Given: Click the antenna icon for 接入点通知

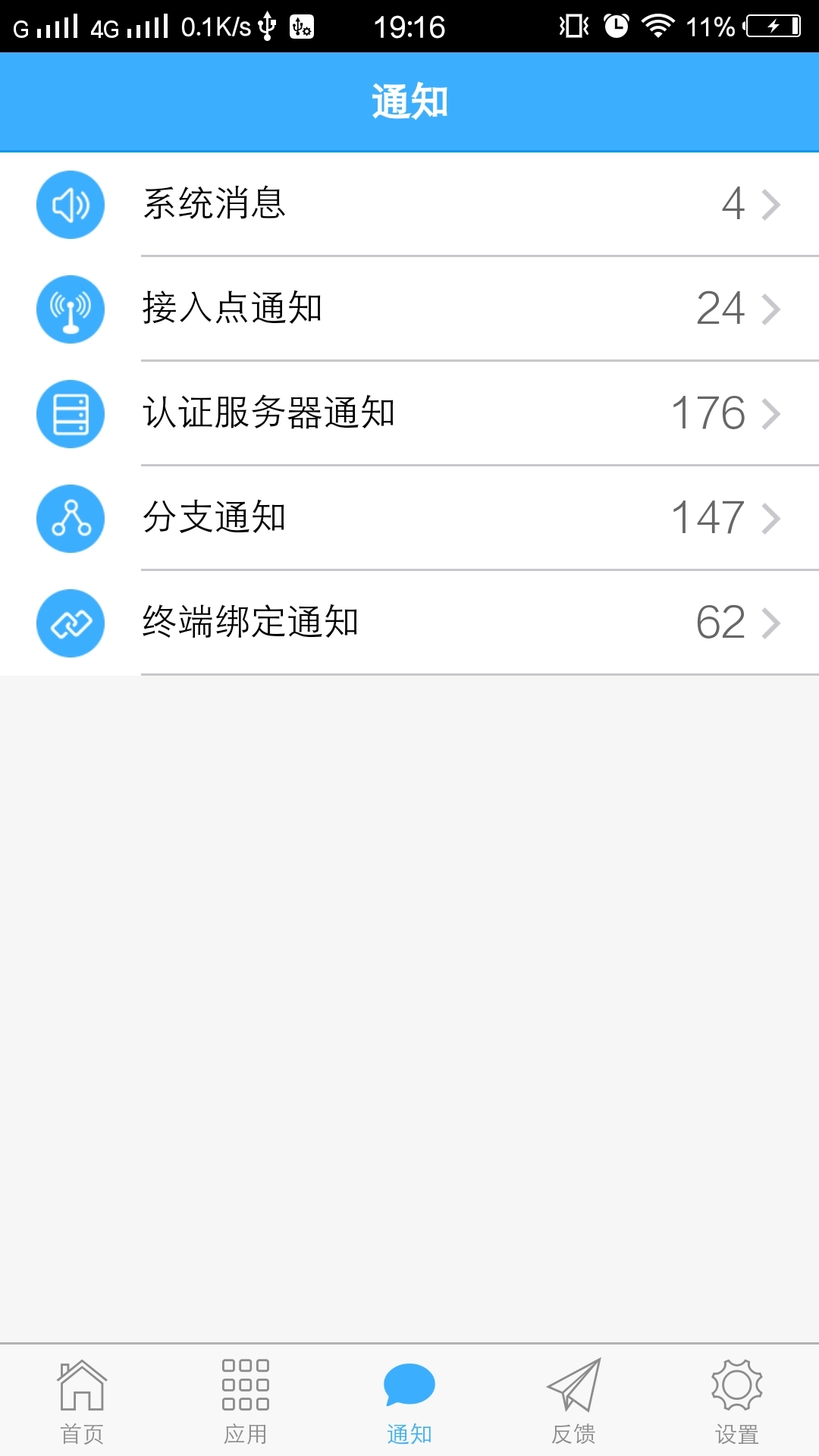Looking at the screenshot, I should 70,309.
